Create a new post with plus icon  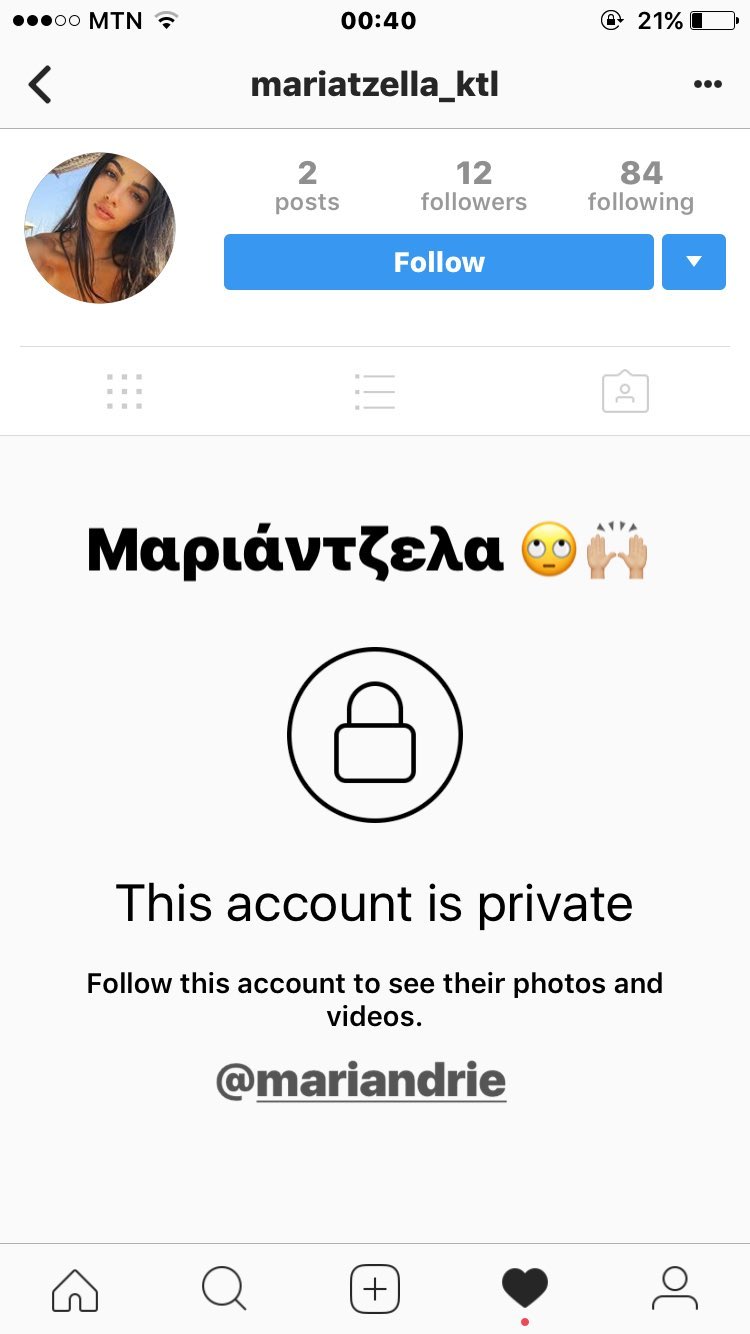coord(375,1288)
